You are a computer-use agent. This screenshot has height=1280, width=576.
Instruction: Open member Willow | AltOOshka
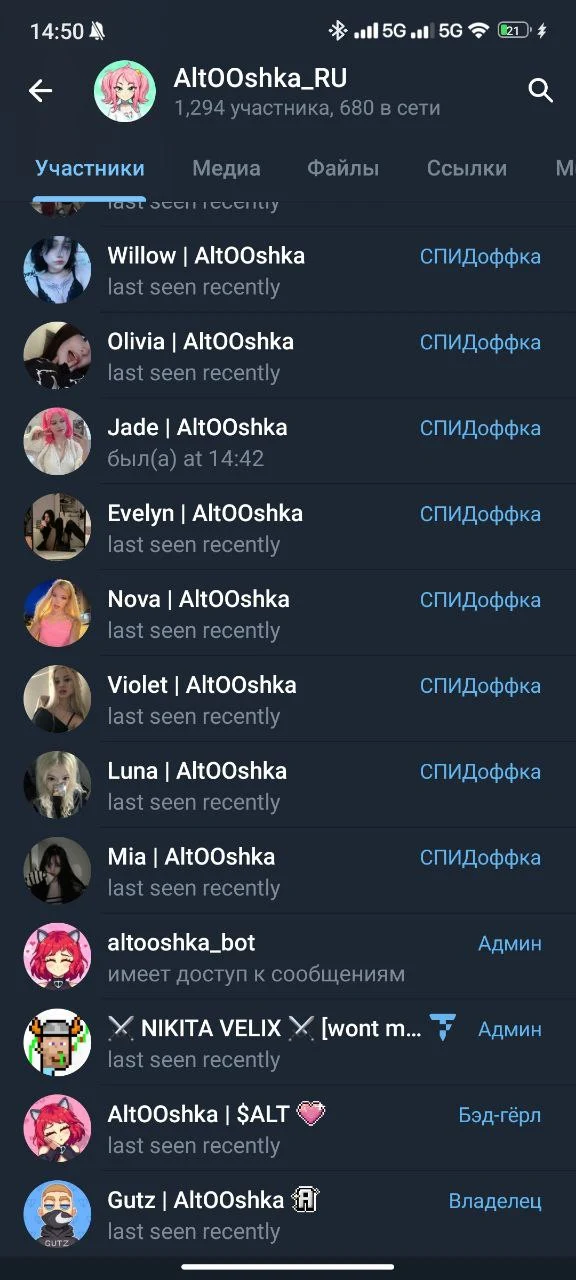(x=288, y=270)
